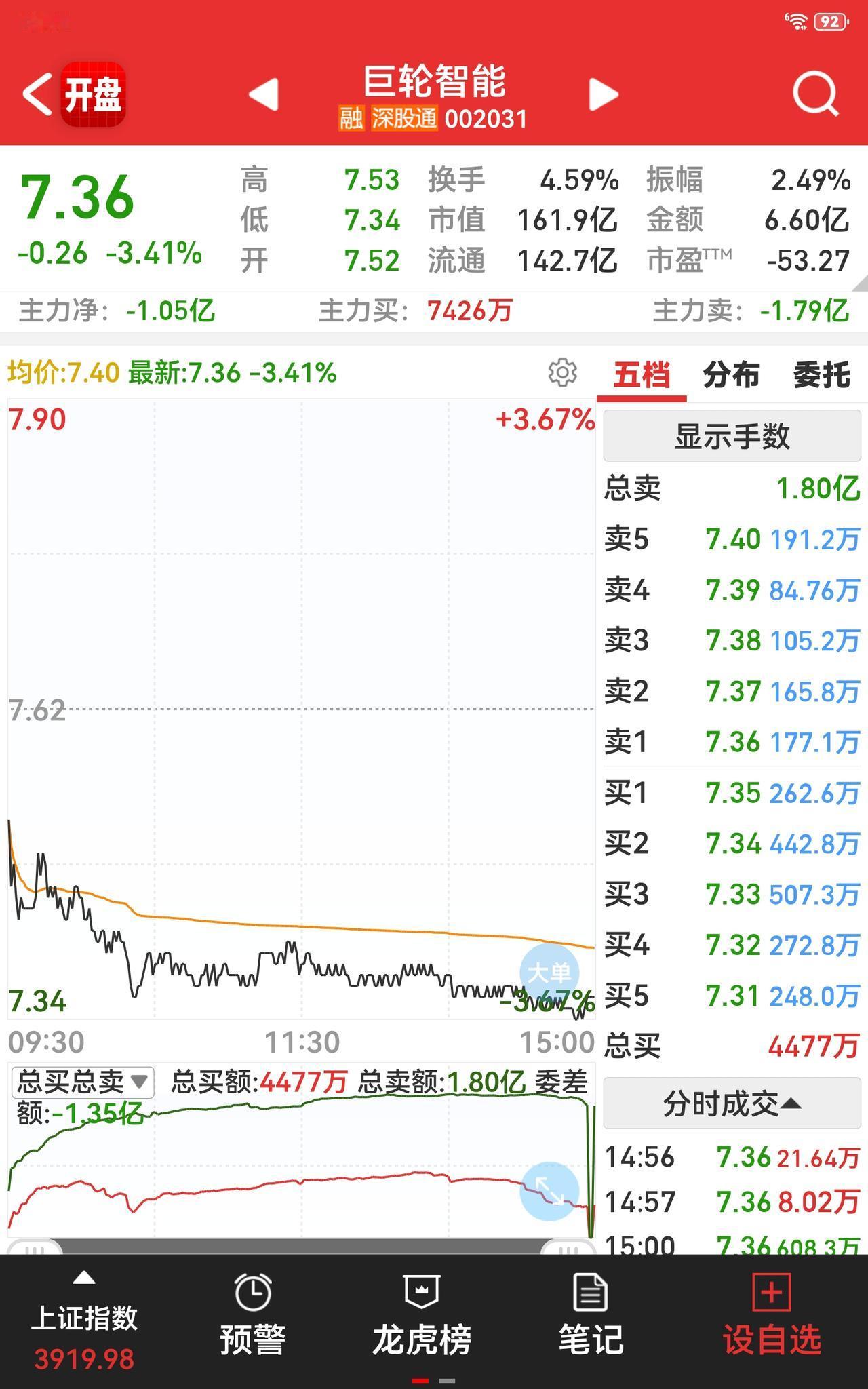
Task: Open the time-chart settings gear
Action: (x=563, y=371)
